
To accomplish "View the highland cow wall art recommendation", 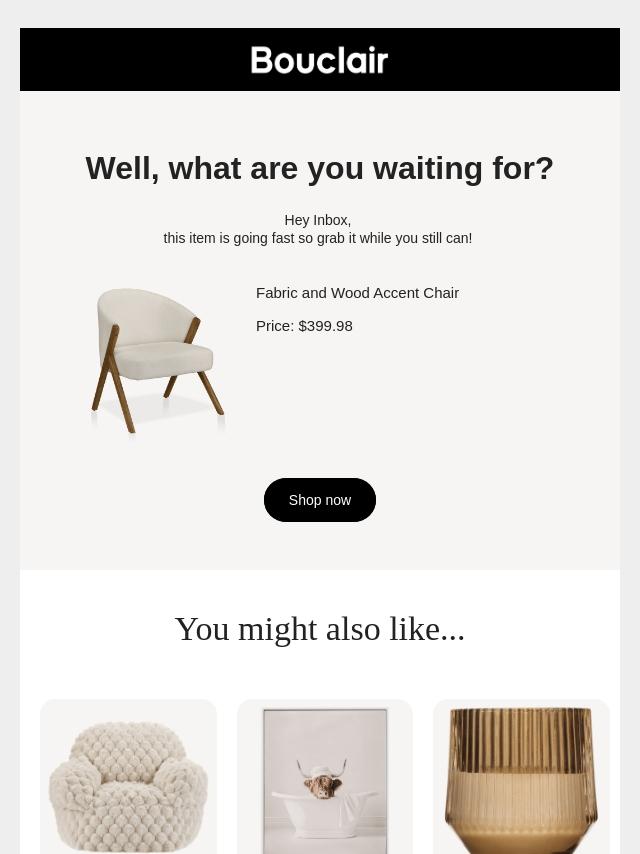I will click(x=324, y=780).
